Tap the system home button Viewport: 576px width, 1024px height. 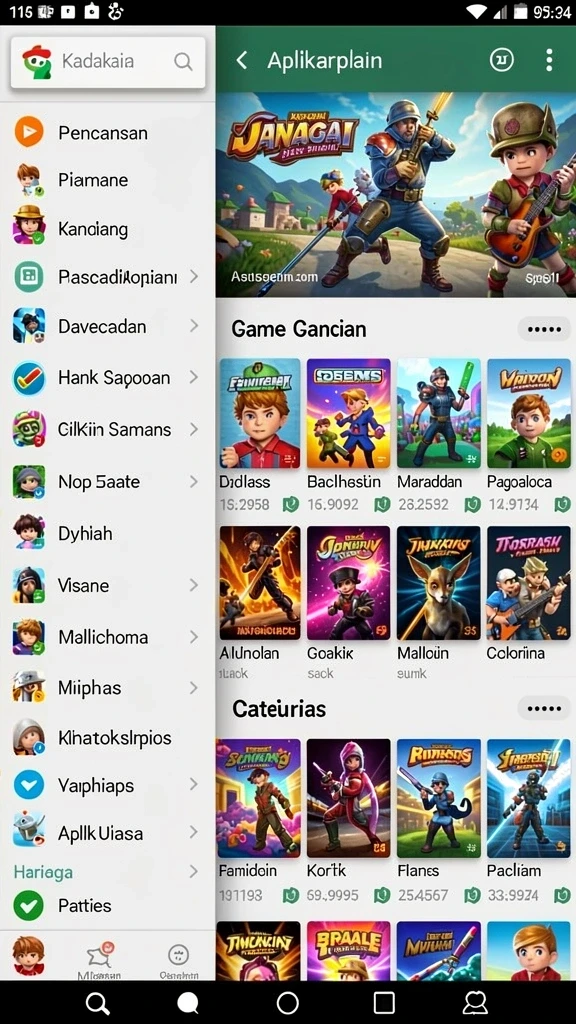click(288, 1002)
